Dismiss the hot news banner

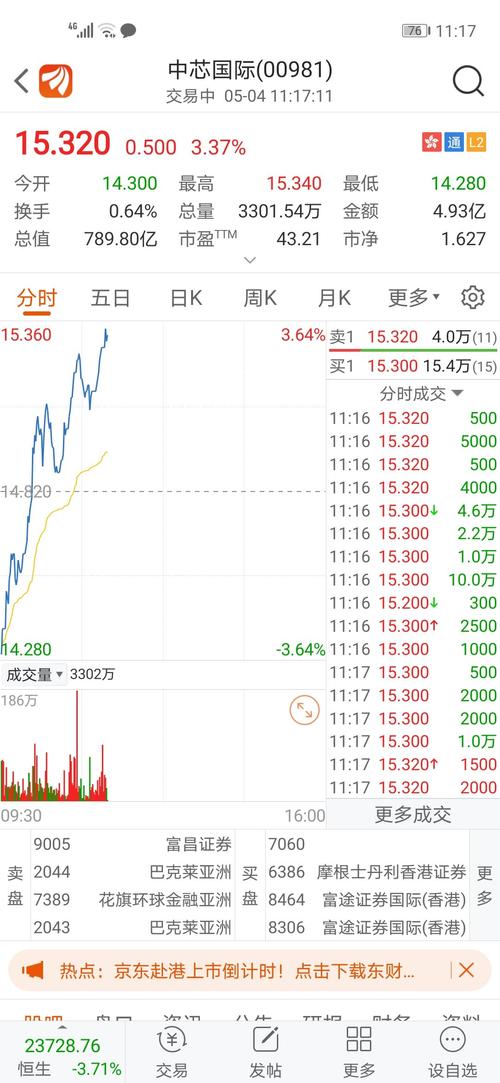pyautogui.click(x=466, y=970)
